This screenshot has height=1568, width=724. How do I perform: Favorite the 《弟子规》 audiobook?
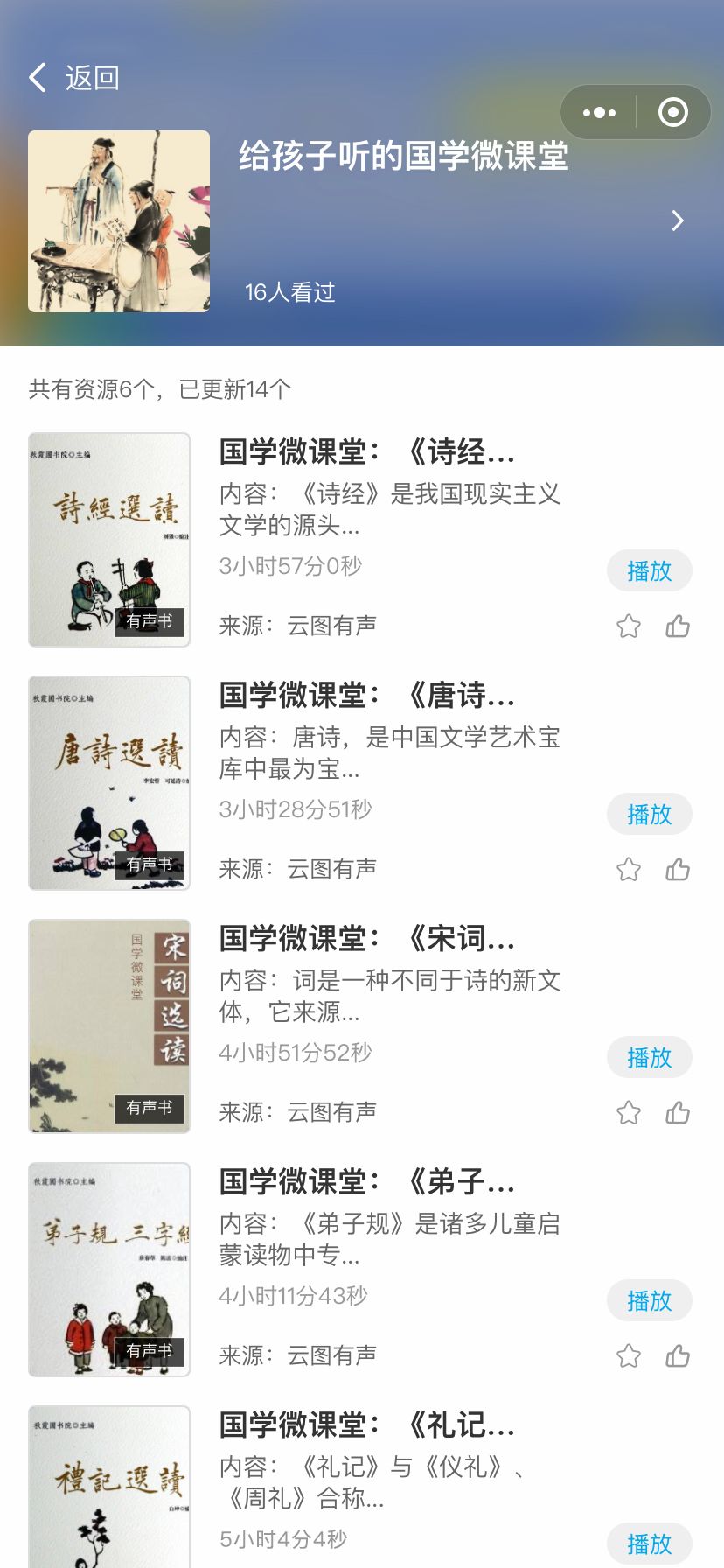point(629,1356)
